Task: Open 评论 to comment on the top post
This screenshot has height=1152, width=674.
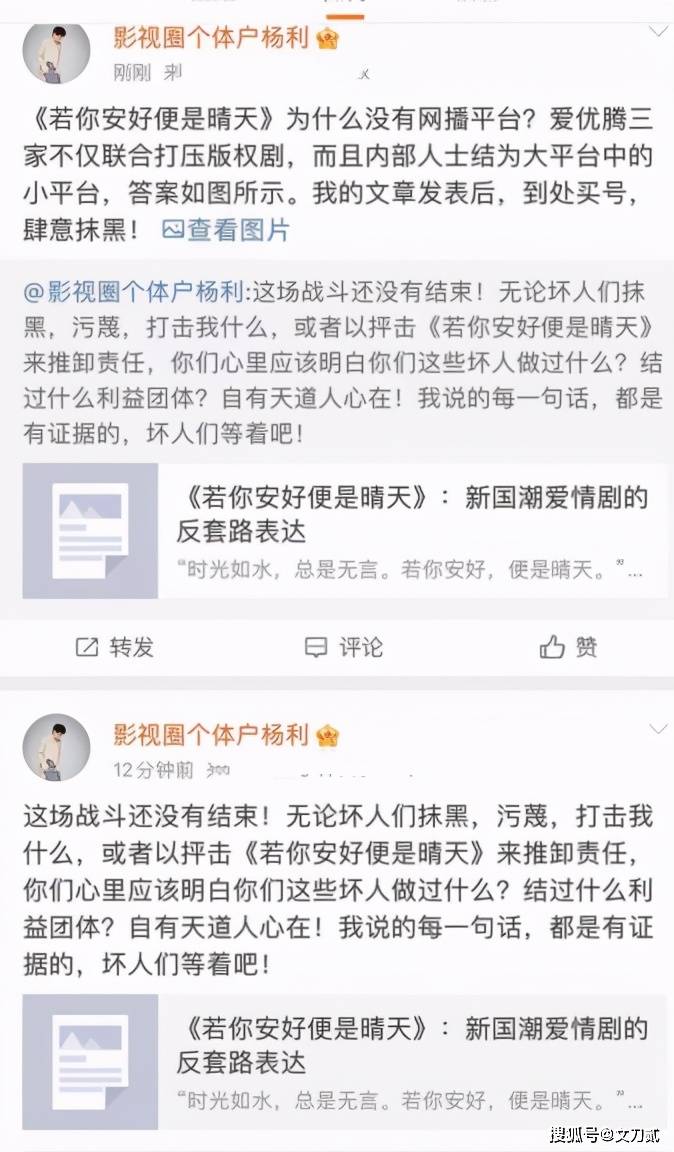Action: [x=343, y=648]
